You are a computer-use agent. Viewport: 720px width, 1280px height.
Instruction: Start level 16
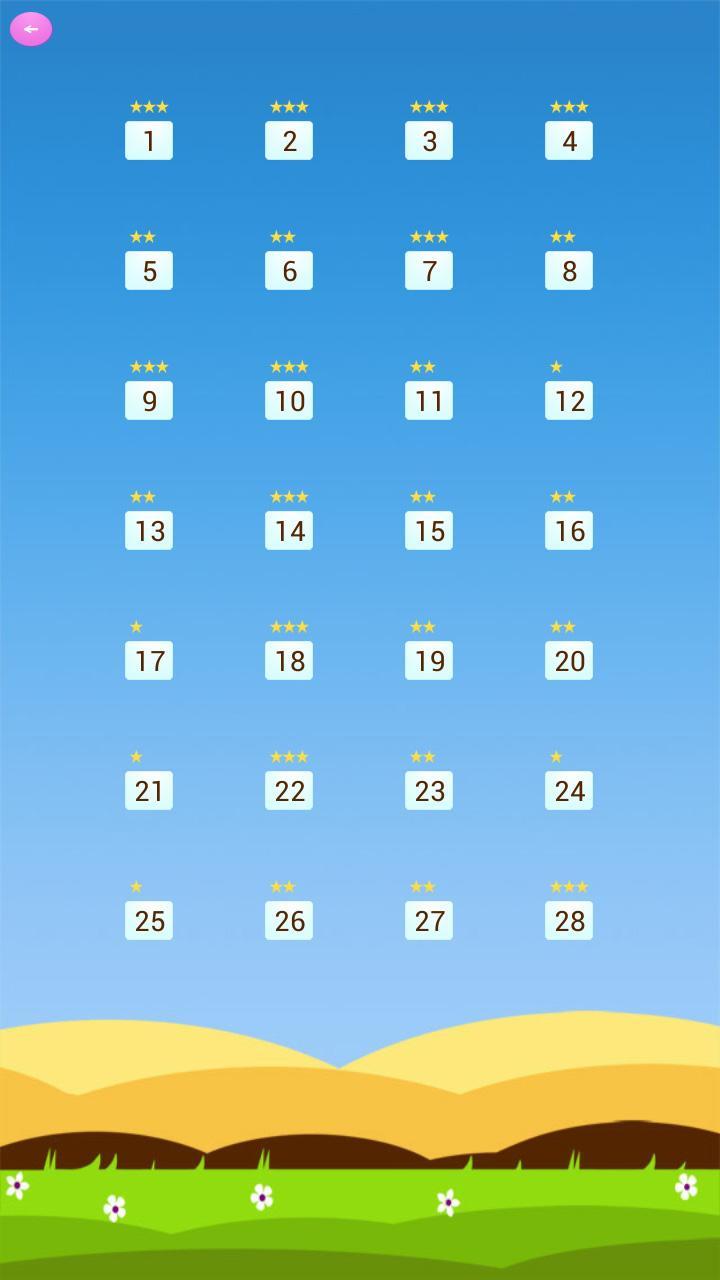tap(569, 531)
